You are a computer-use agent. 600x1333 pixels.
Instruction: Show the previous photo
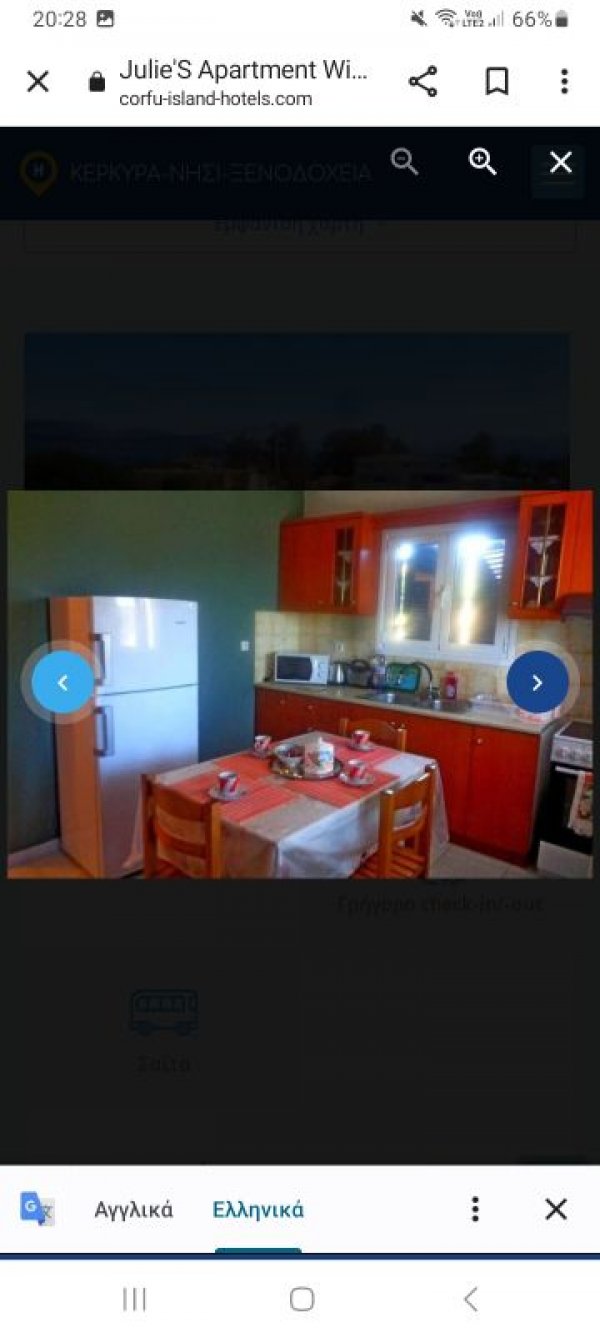pos(62,683)
